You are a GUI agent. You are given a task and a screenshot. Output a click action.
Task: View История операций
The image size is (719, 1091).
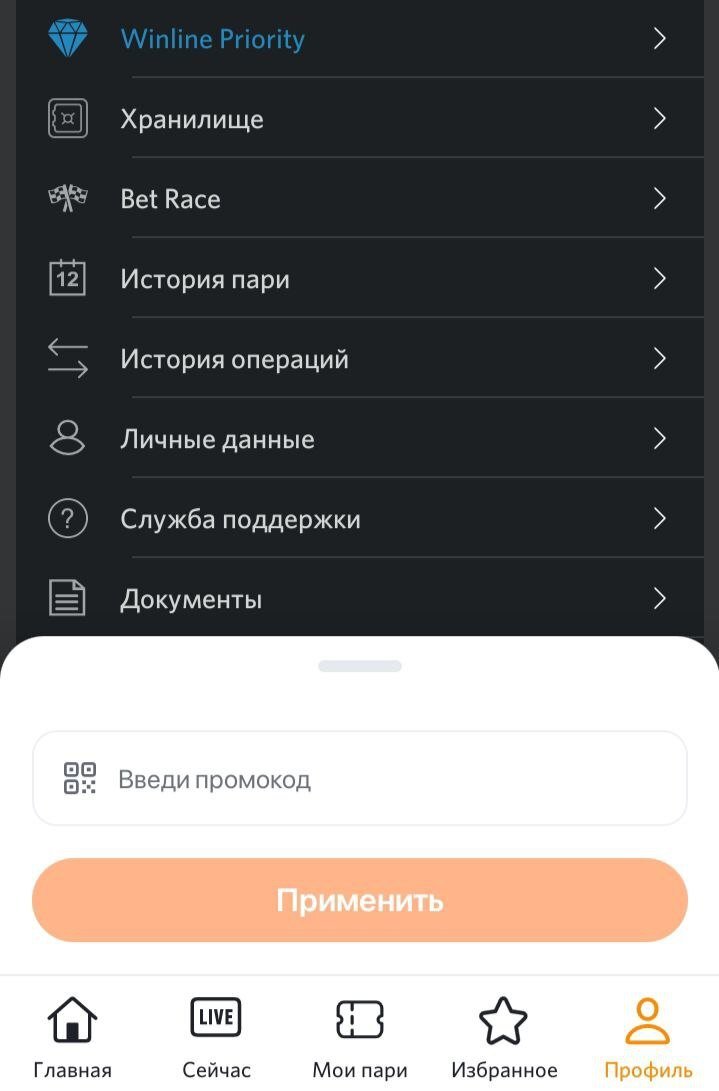358,359
